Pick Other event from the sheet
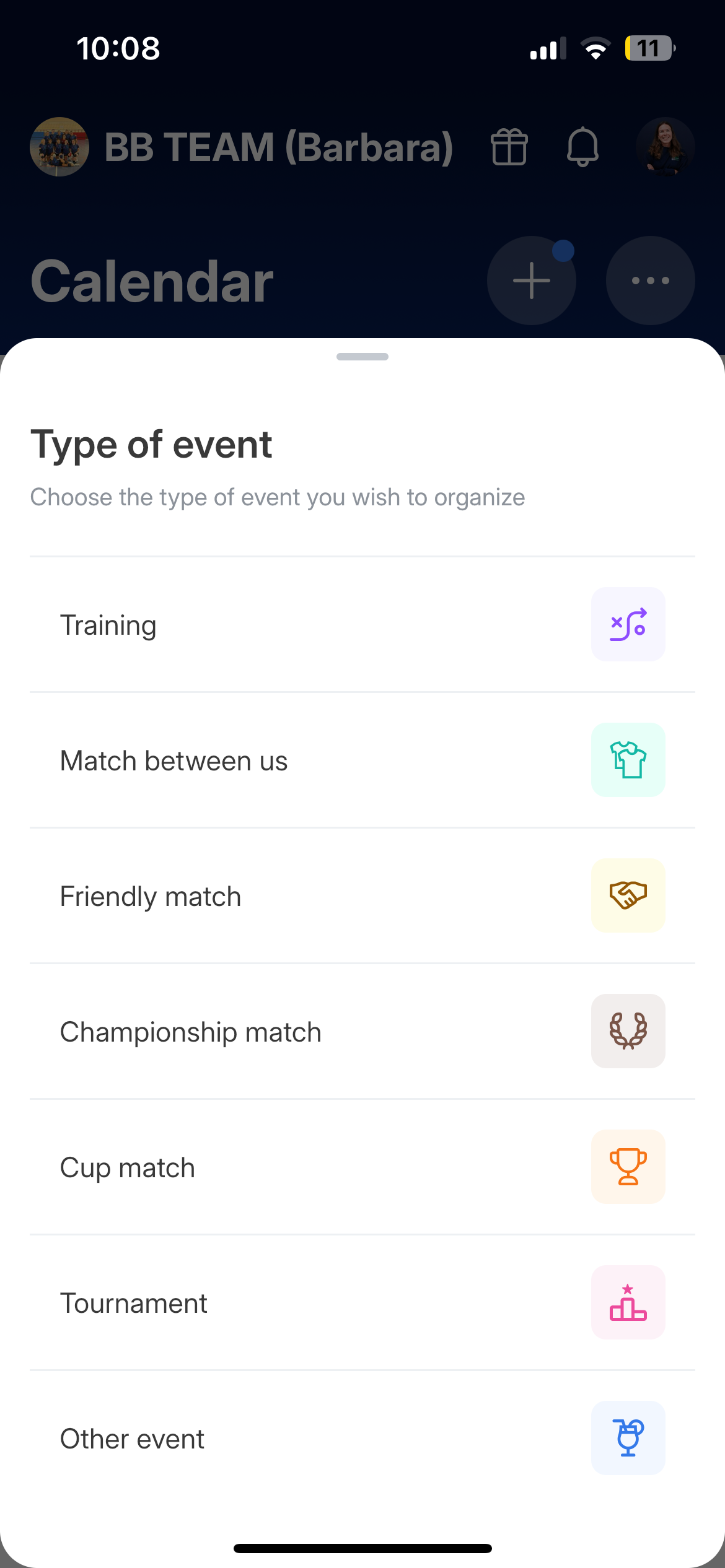725x1568 pixels. click(248, 1438)
